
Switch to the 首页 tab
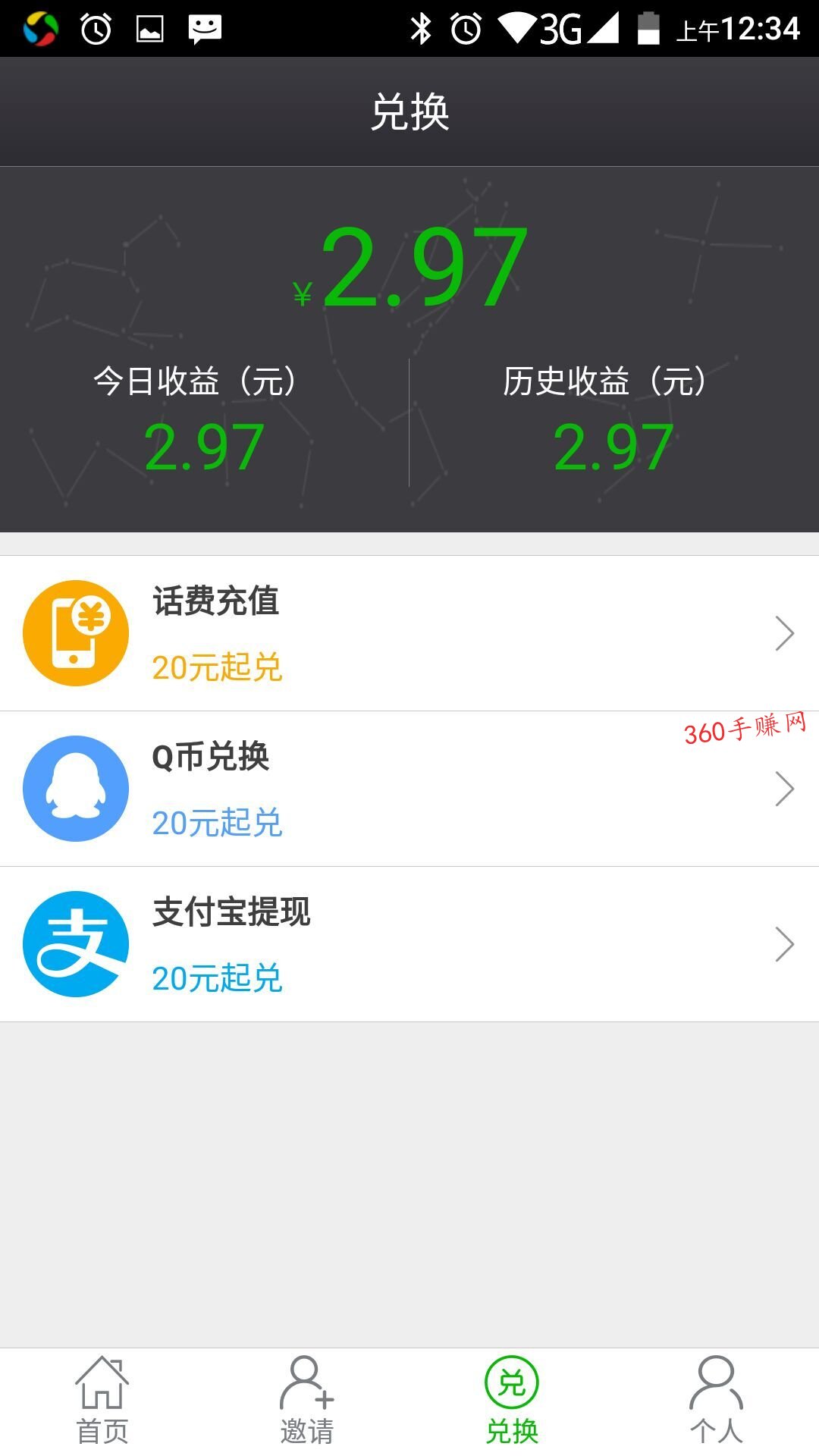click(x=102, y=1401)
